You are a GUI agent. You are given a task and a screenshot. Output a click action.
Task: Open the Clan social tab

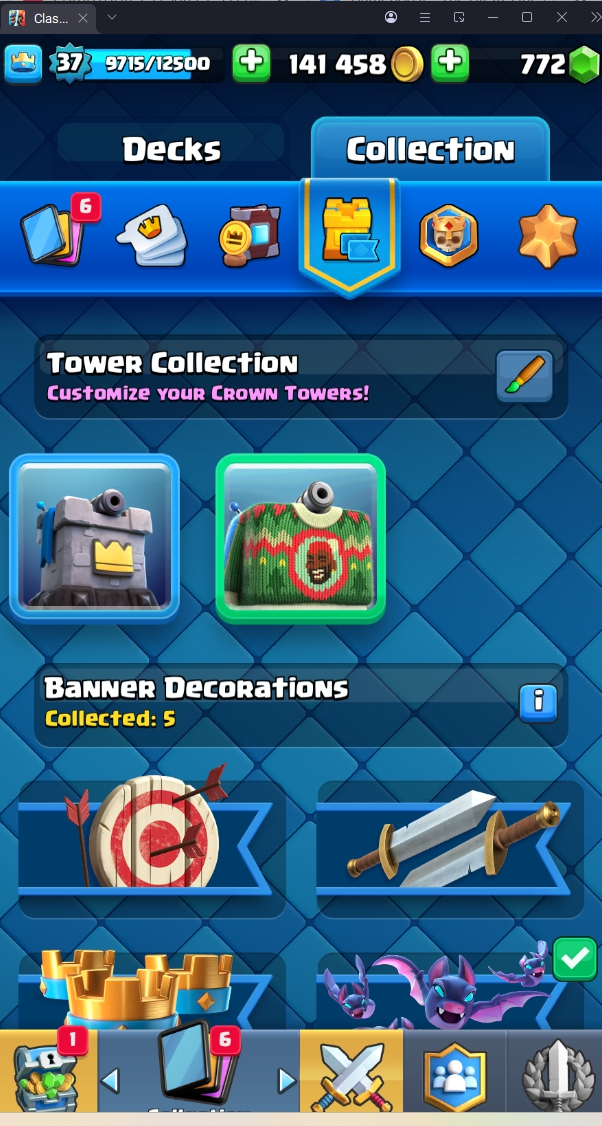click(x=454, y=1075)
